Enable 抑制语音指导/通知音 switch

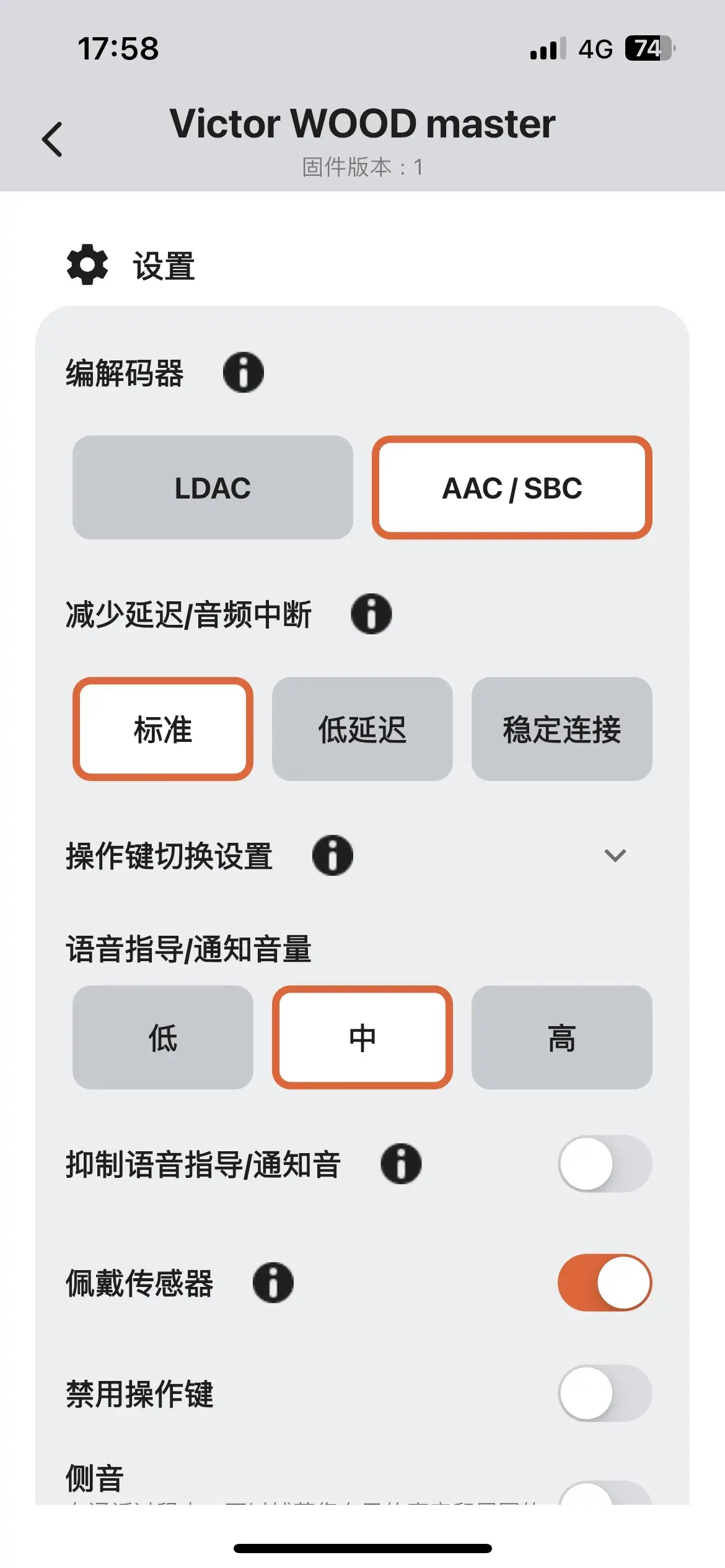[605, 1164]
